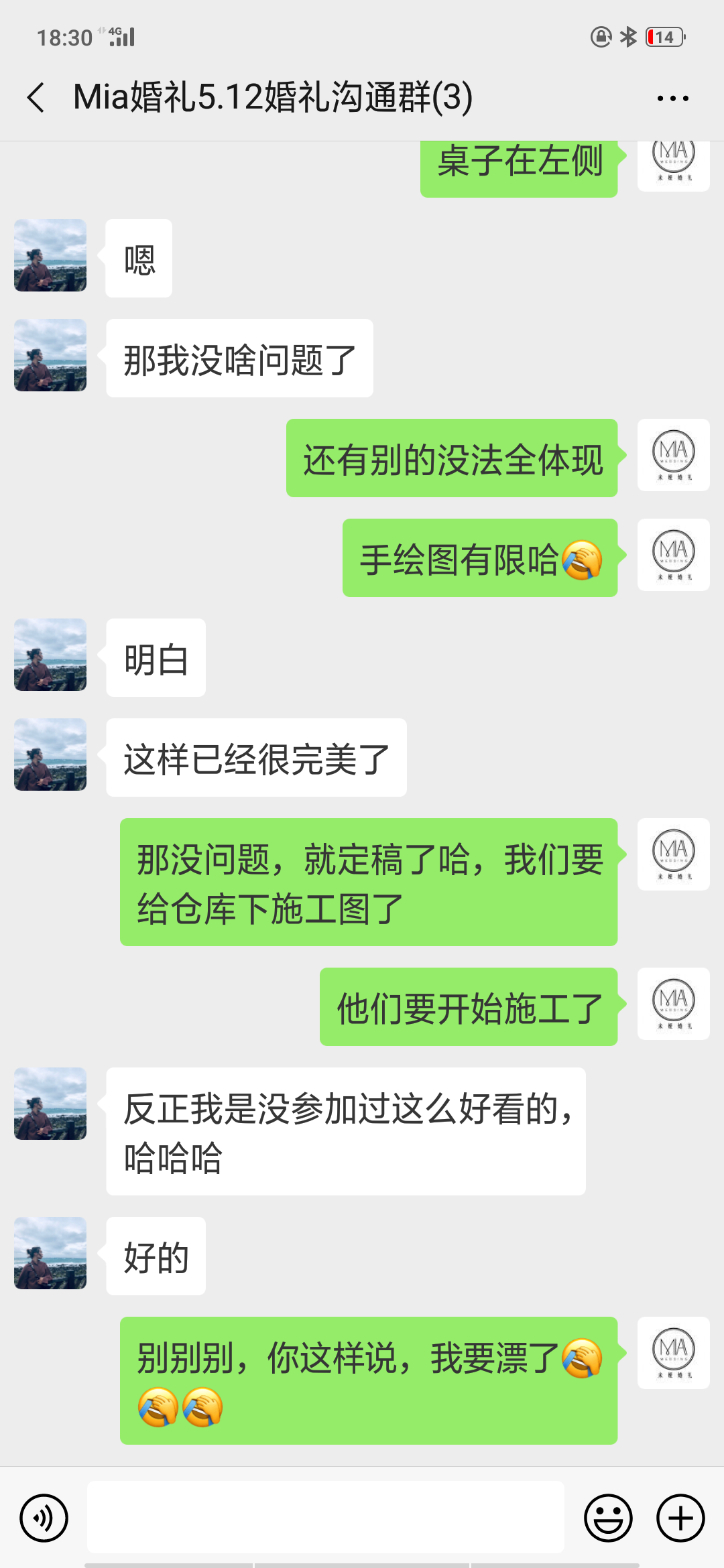Image resolution: width=724 pixels, height=1568 pixels.
Task: Go back from the wedding group chat
Action: (36, 98)
